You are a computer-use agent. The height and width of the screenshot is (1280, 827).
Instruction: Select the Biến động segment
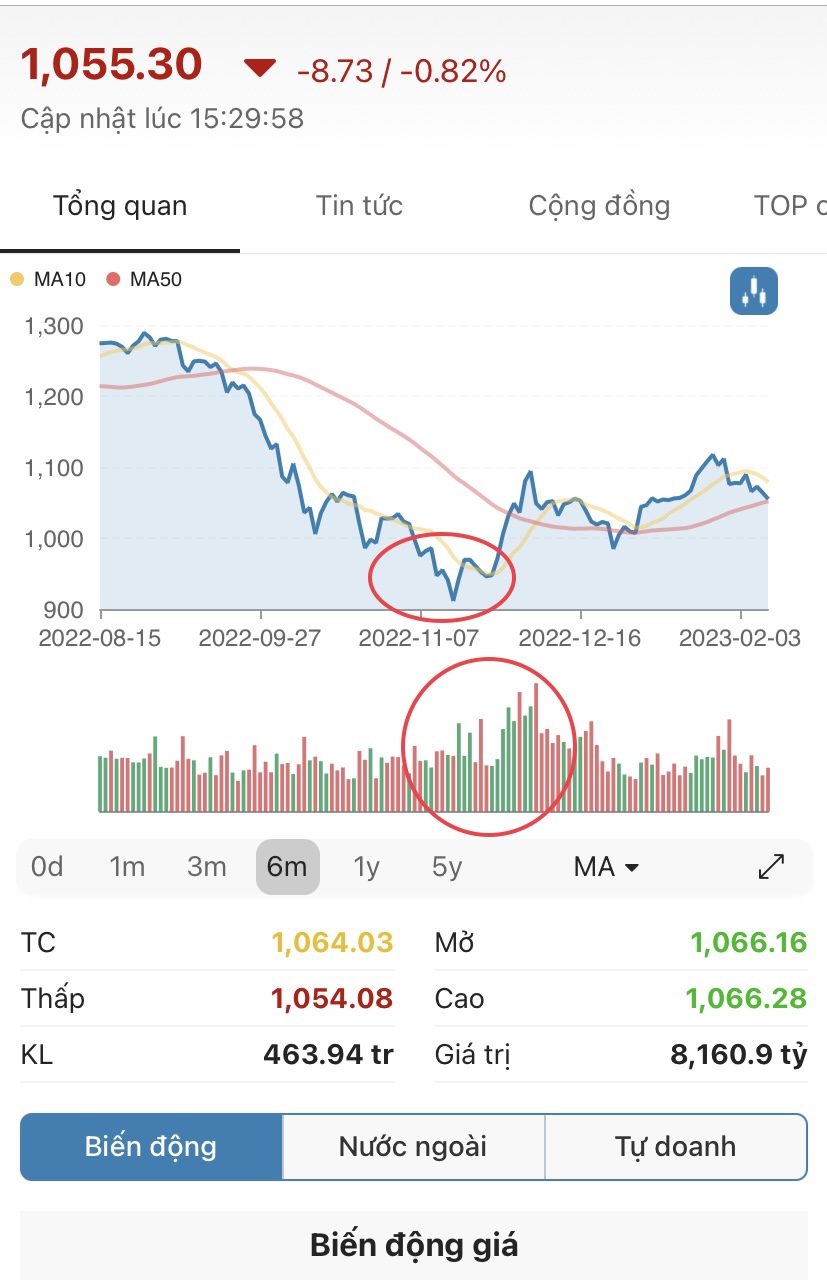coord(151,1146)
